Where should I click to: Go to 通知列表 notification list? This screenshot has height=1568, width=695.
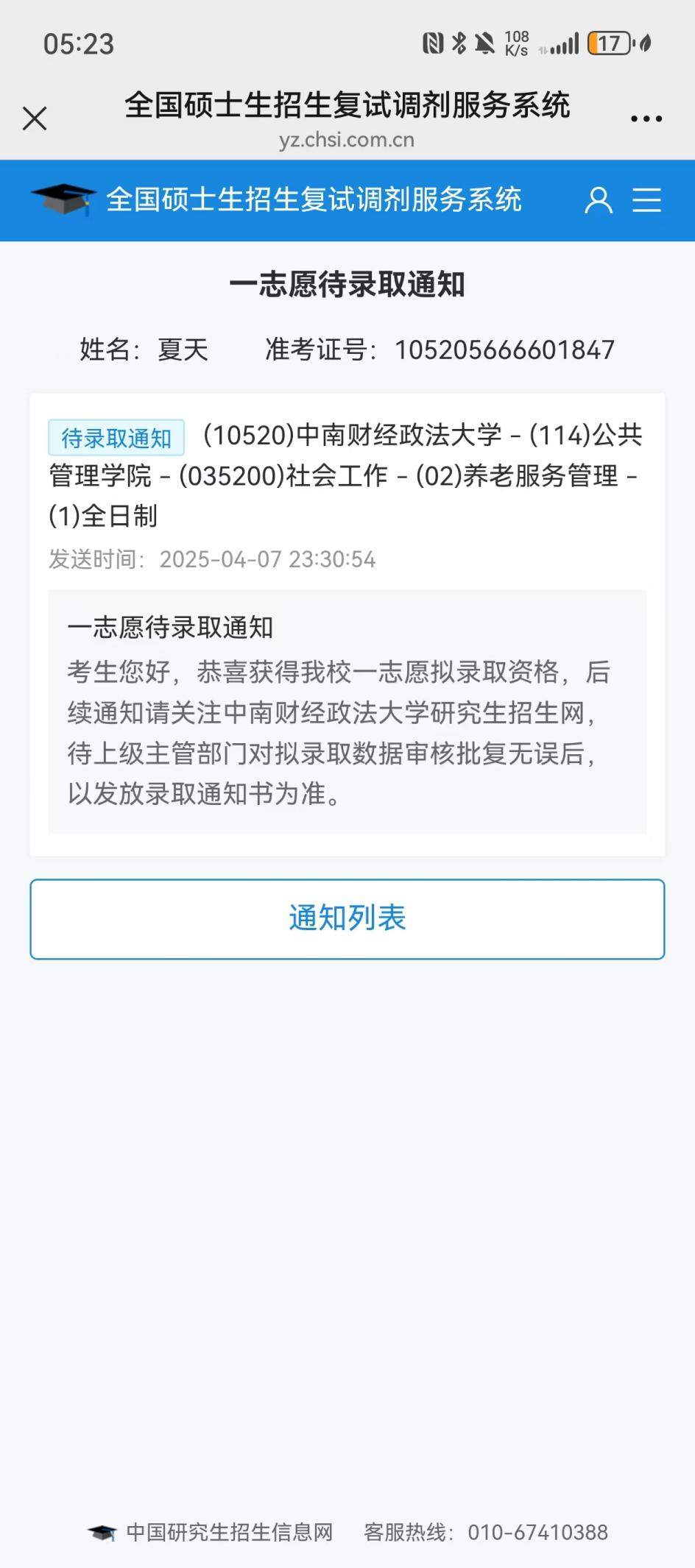pyautogui.click(x=347, y=919)
